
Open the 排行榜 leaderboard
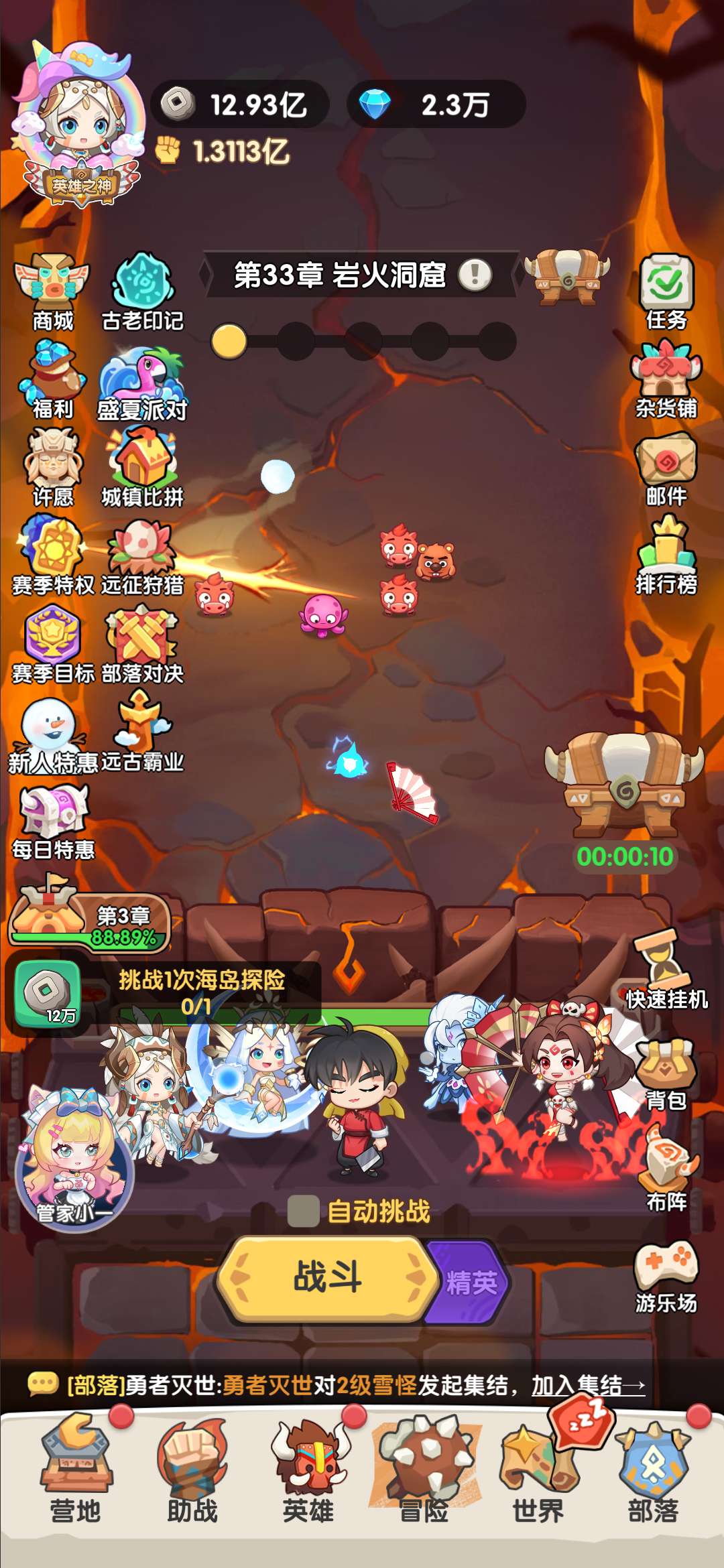click(666, 555)
